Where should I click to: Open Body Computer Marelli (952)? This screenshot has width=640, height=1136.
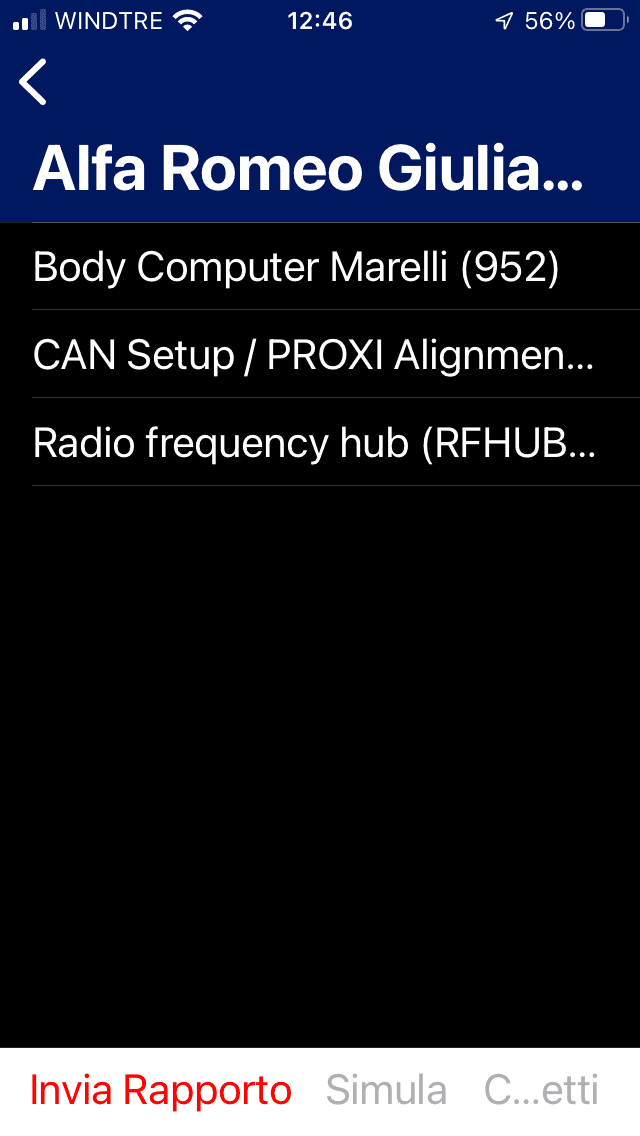click(320, 267)
